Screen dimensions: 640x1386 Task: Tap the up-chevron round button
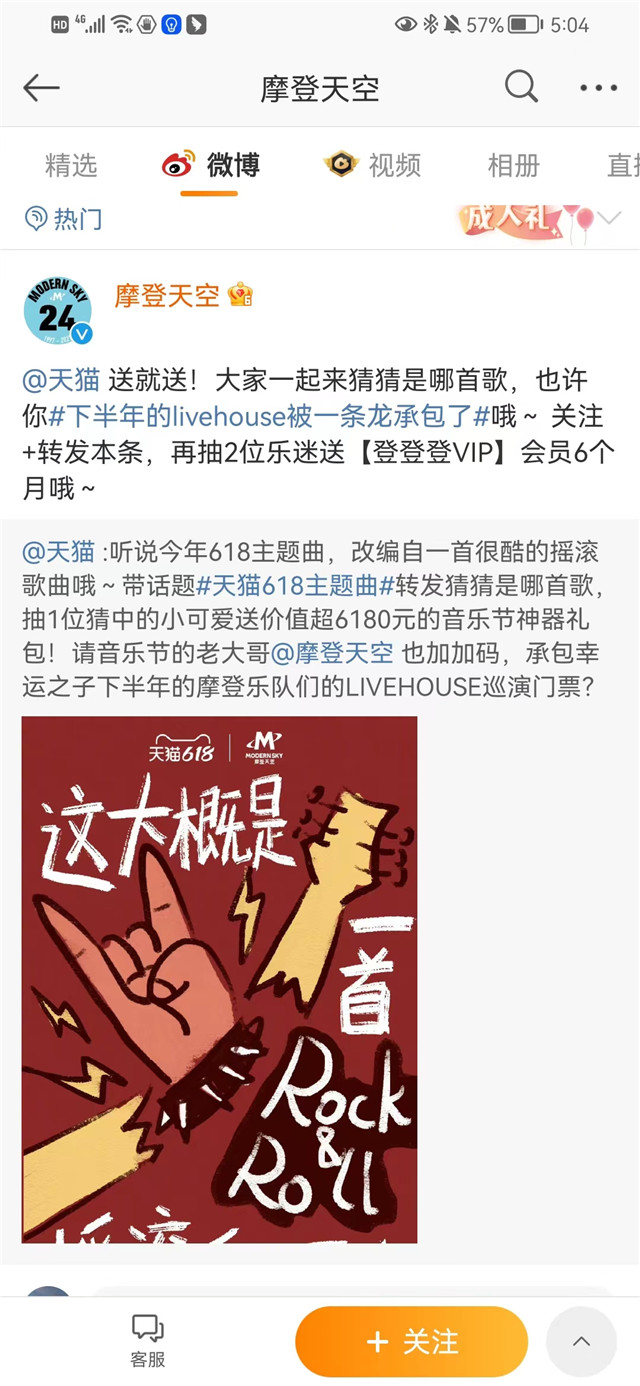point(581,1341)
